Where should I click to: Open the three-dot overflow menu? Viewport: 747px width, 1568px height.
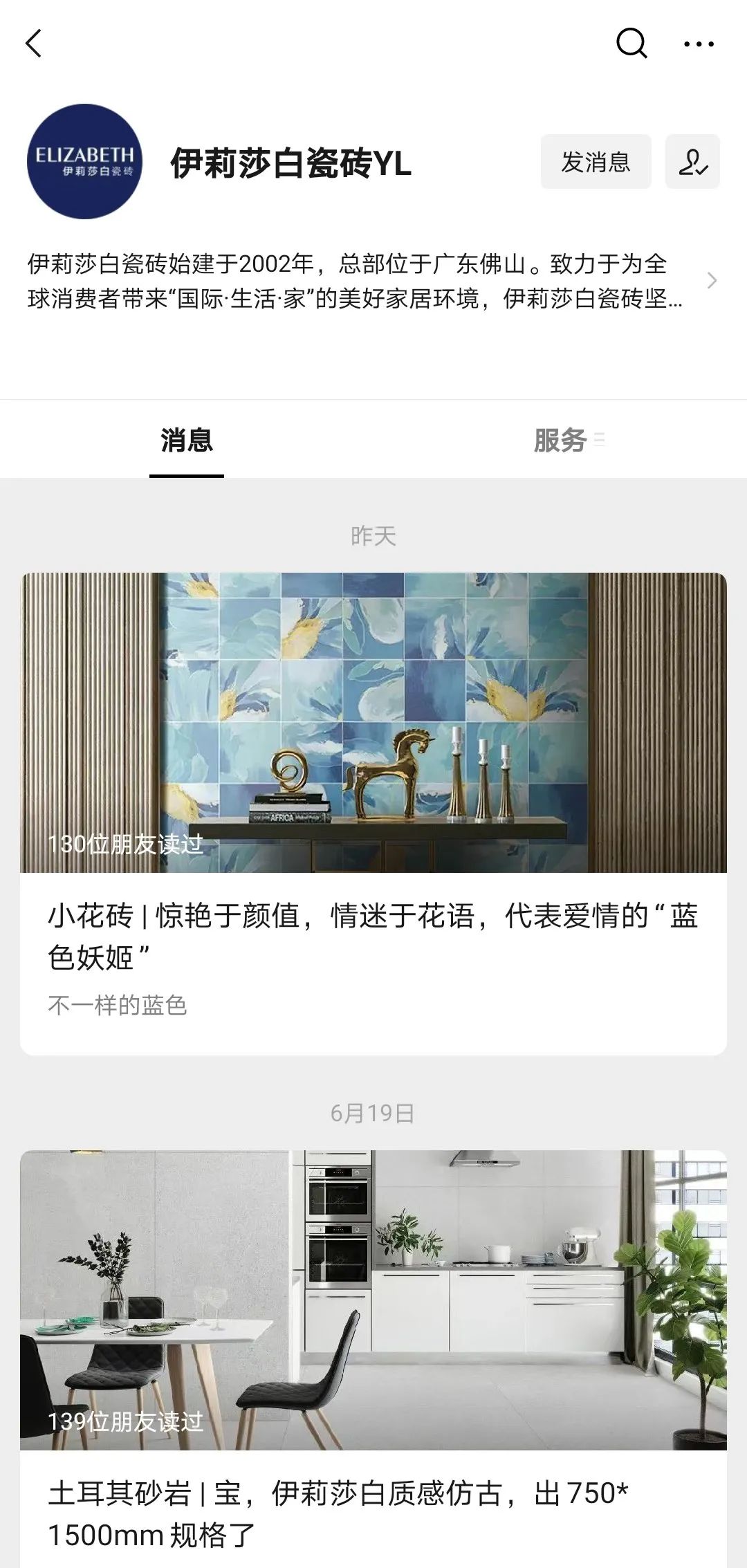pos(699,44)
